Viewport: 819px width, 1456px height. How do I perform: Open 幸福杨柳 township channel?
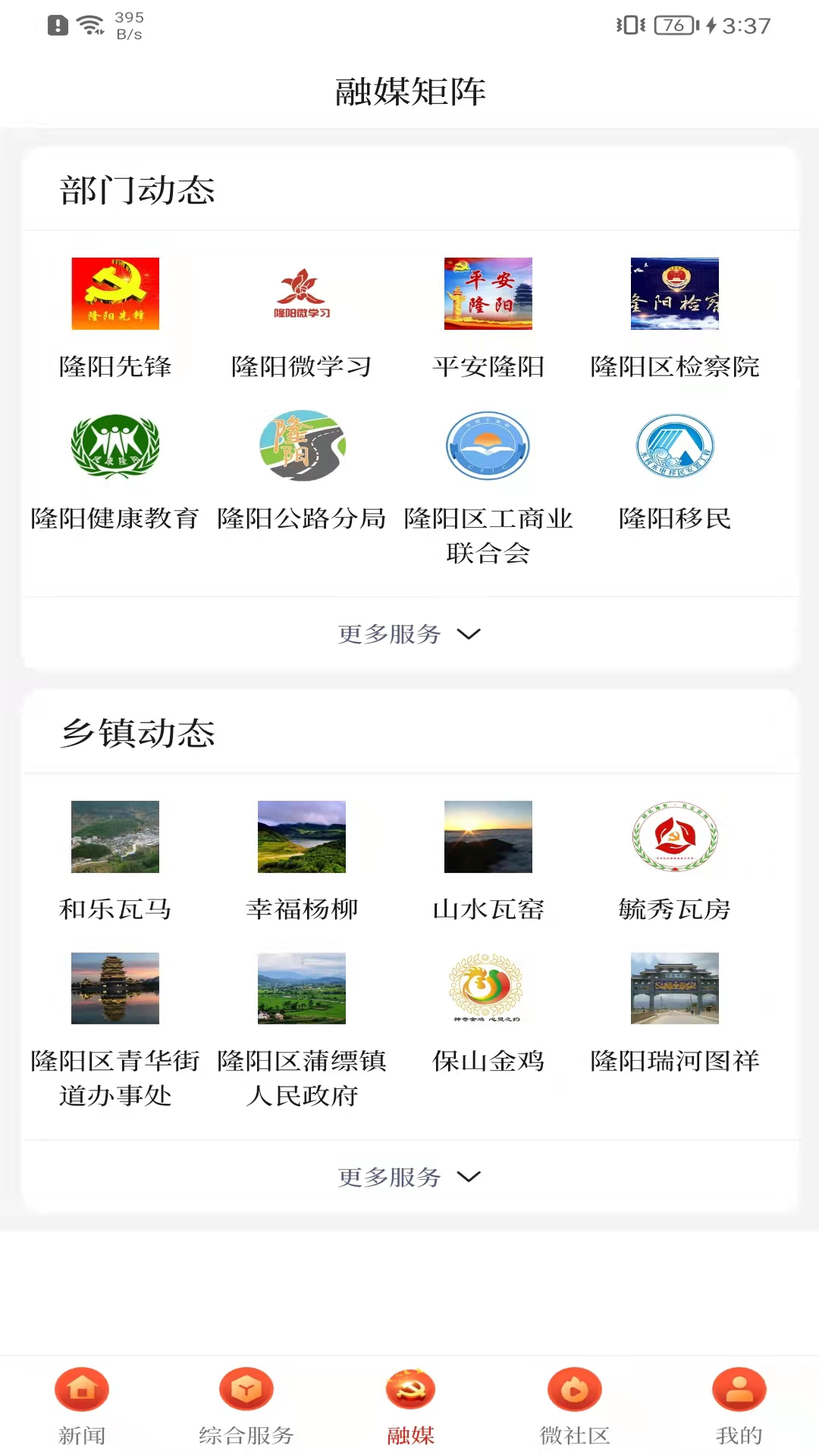[x=301, y=836]
